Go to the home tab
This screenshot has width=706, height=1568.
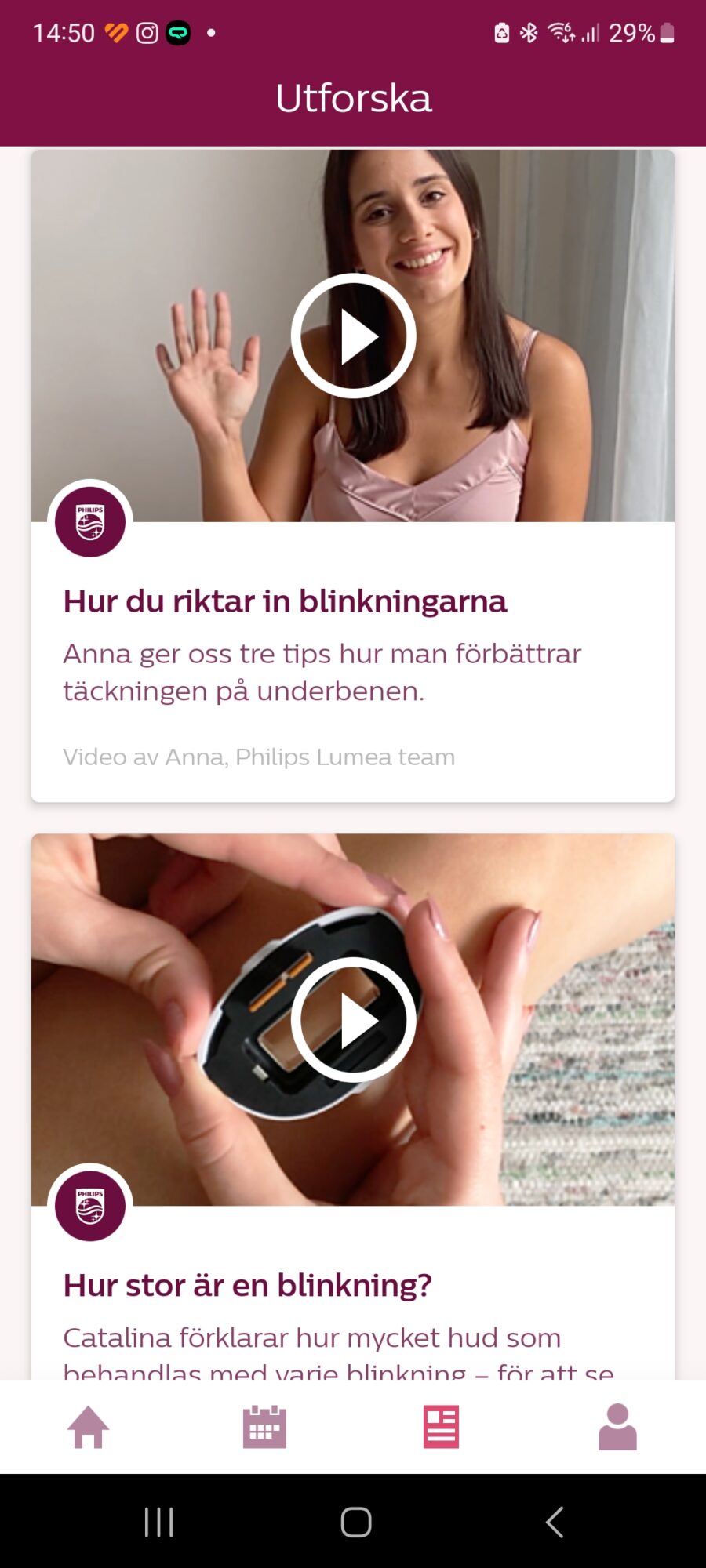click(x=88, y=1427)
